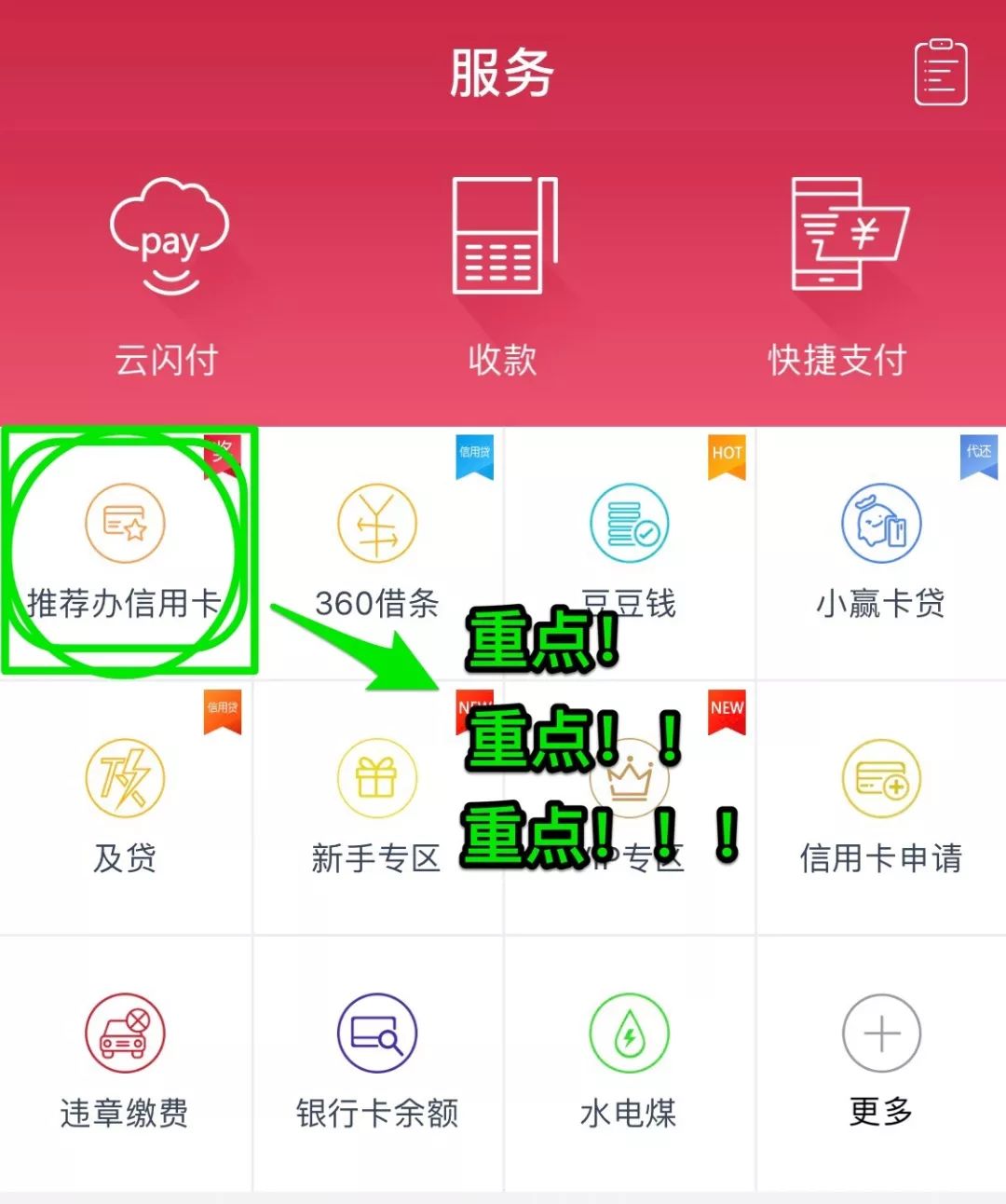Open 小赢卡贷 service
Screen dimensions: 1006x1204
(x=881, y=552)
